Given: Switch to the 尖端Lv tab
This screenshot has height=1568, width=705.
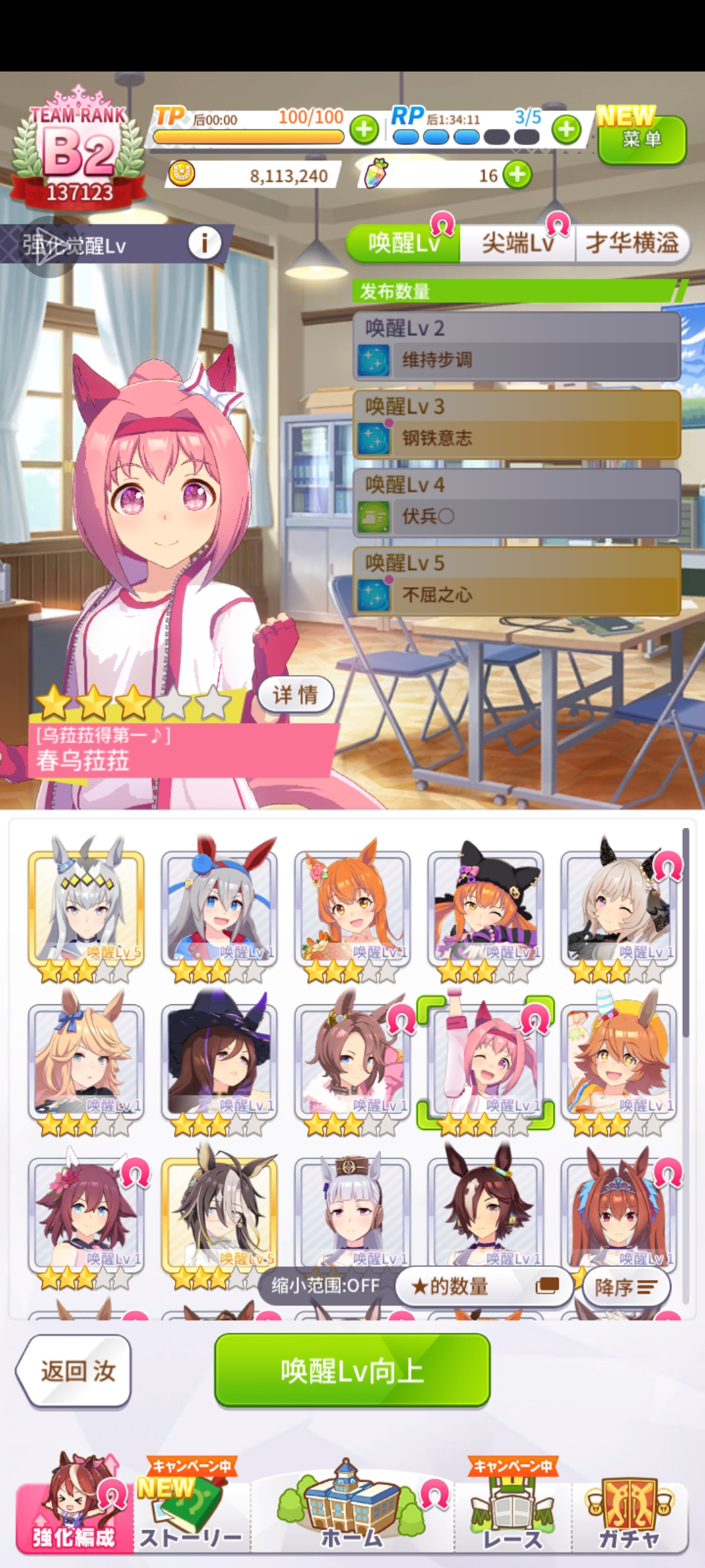Looking at the screenshot, I should (x=517, y=244).
